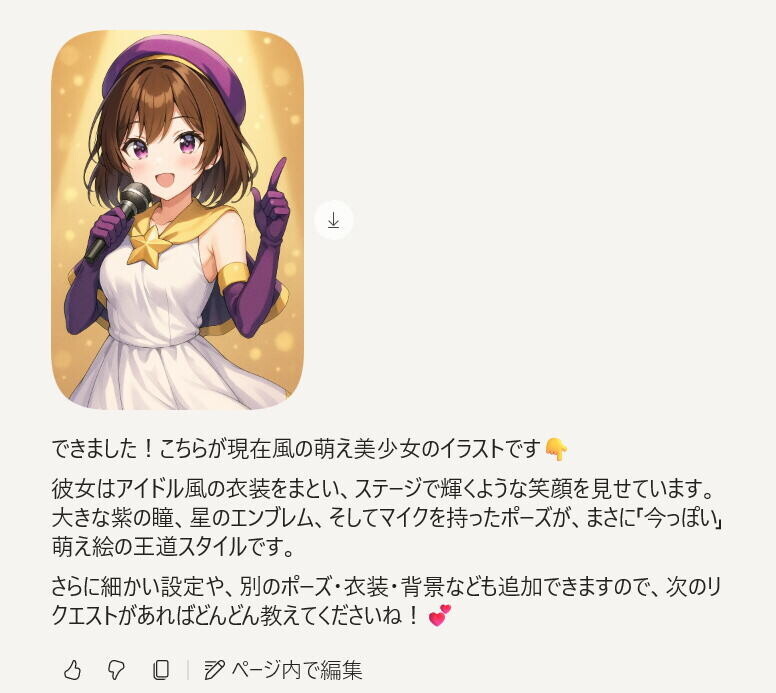Tap the ページ内で編集 button
Screen dimensions: 776x693
point(283,669)
